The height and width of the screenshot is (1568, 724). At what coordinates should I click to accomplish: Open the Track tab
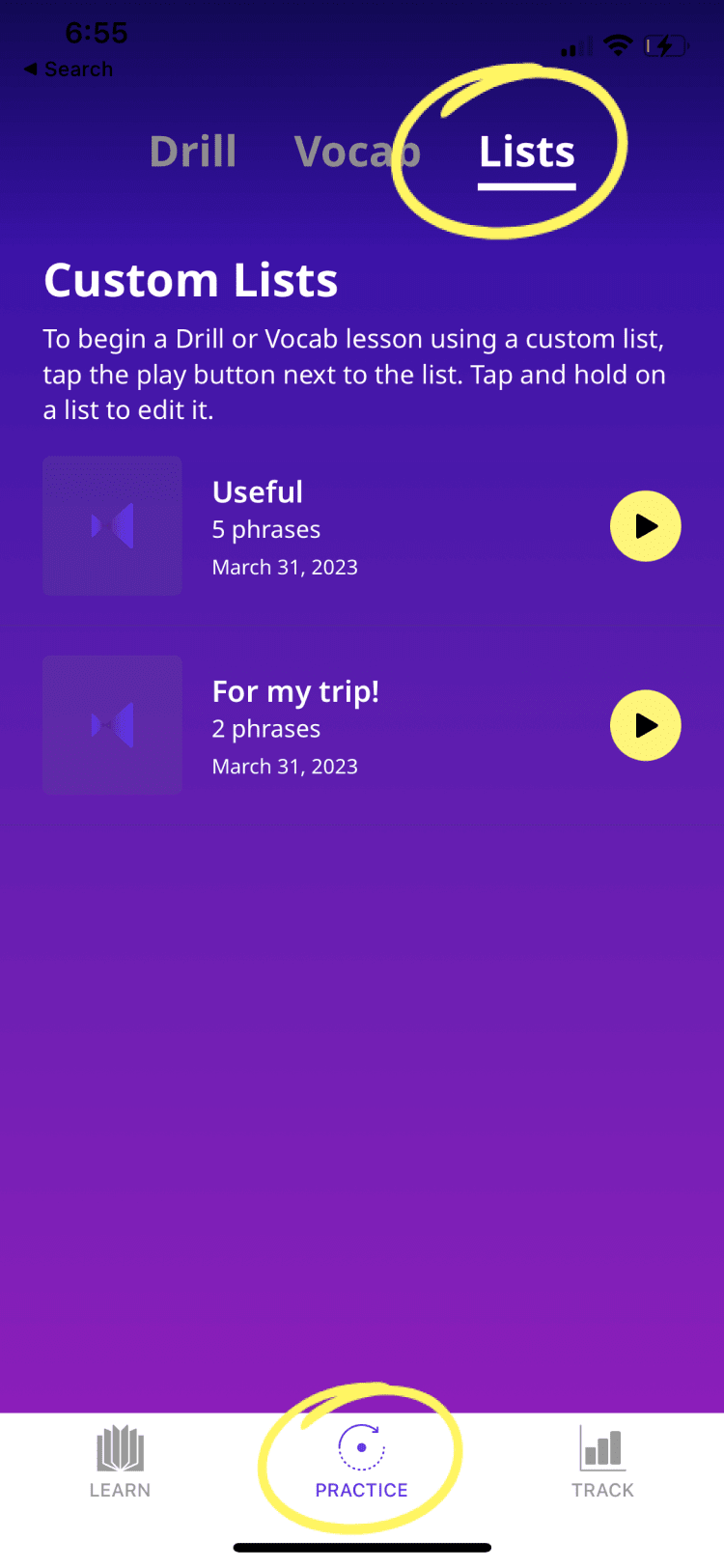point(602,1462)
